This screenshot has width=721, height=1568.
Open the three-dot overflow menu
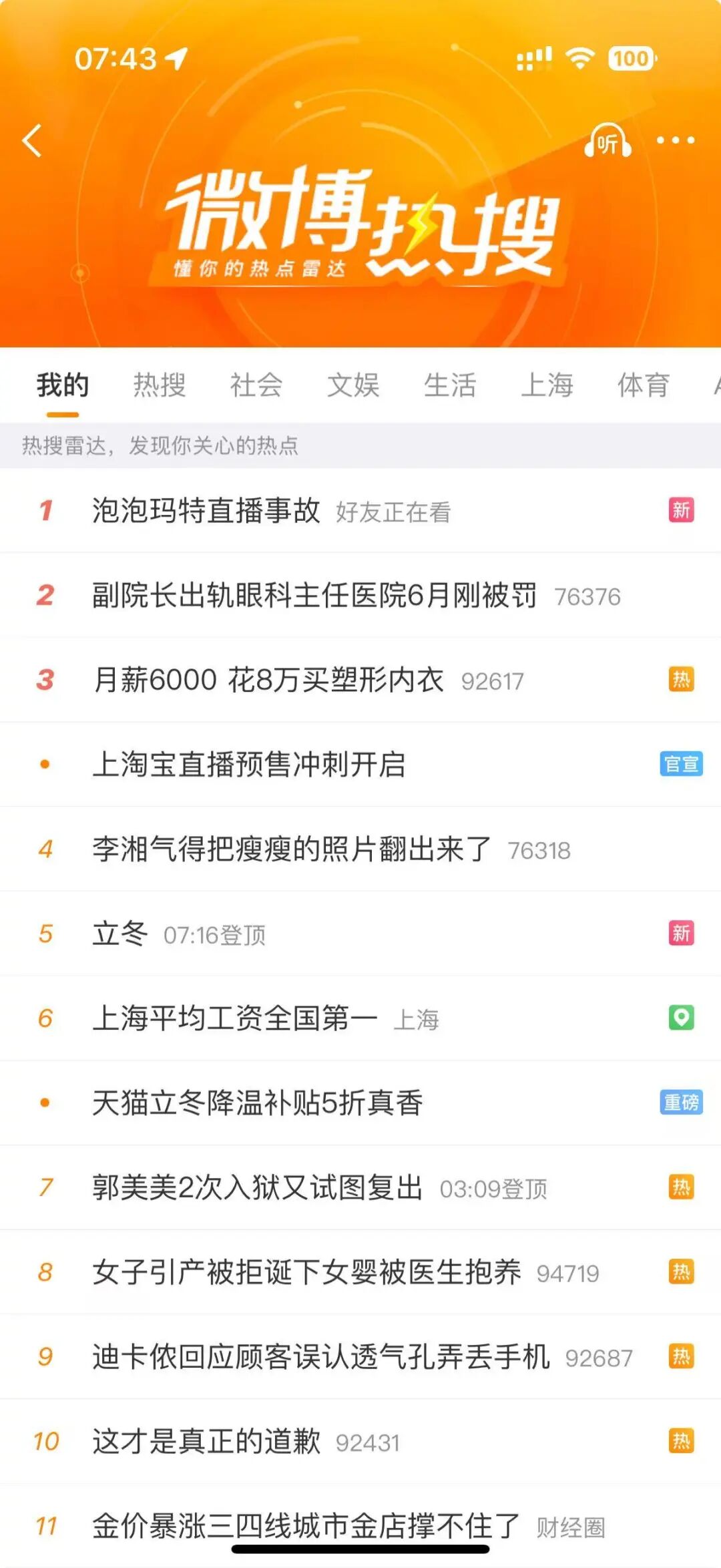tap(675, 140)
